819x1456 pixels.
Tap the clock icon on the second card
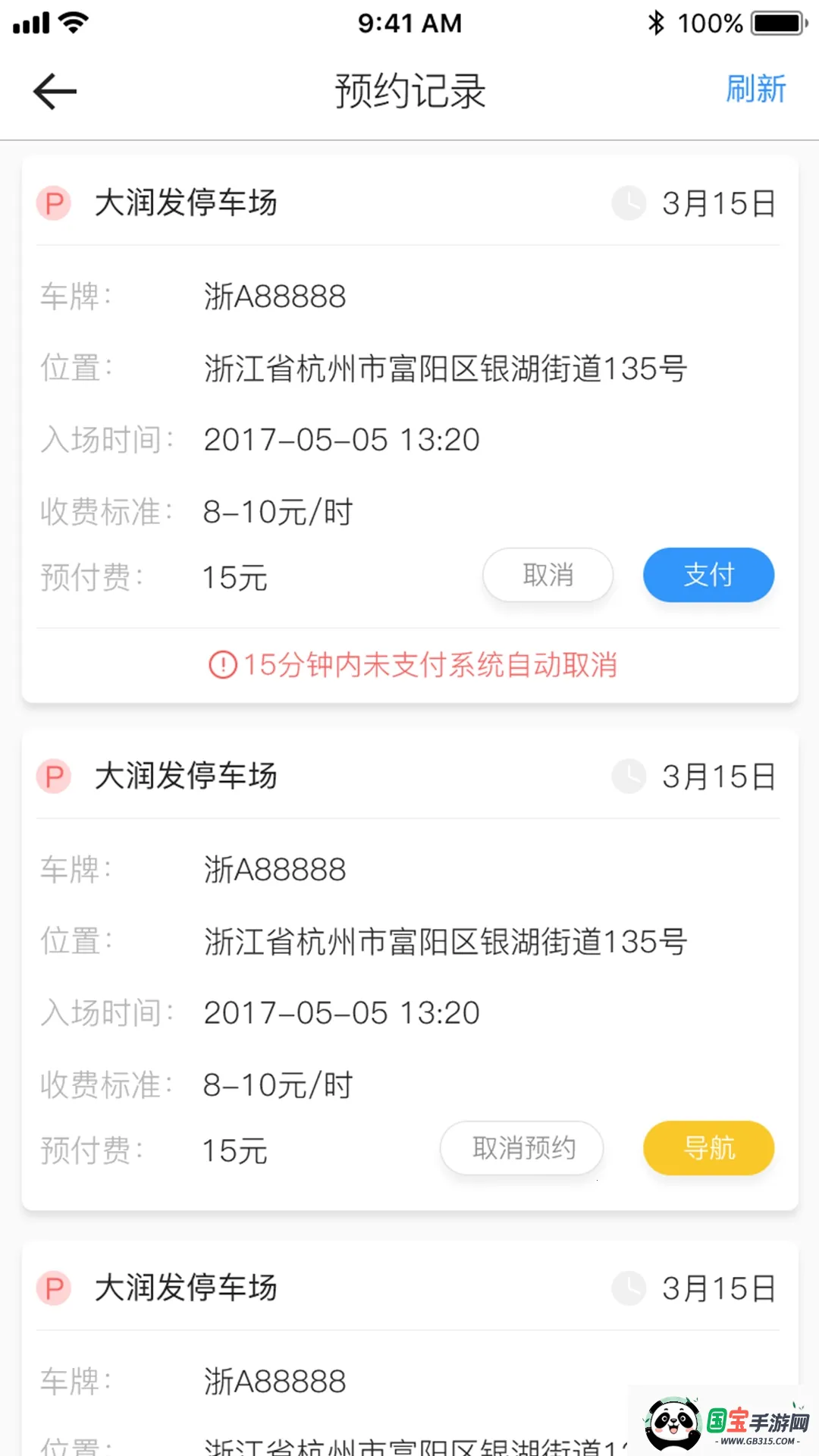click(628, 777)
